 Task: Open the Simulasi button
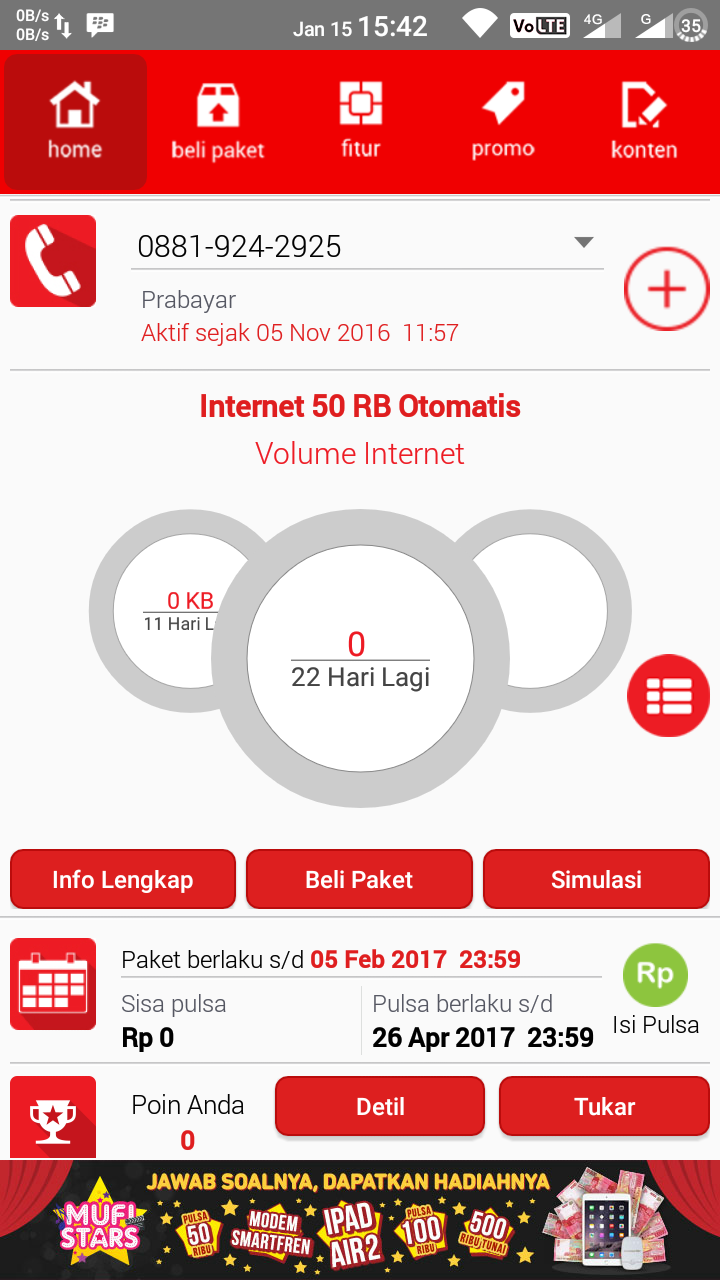point(596,880)
